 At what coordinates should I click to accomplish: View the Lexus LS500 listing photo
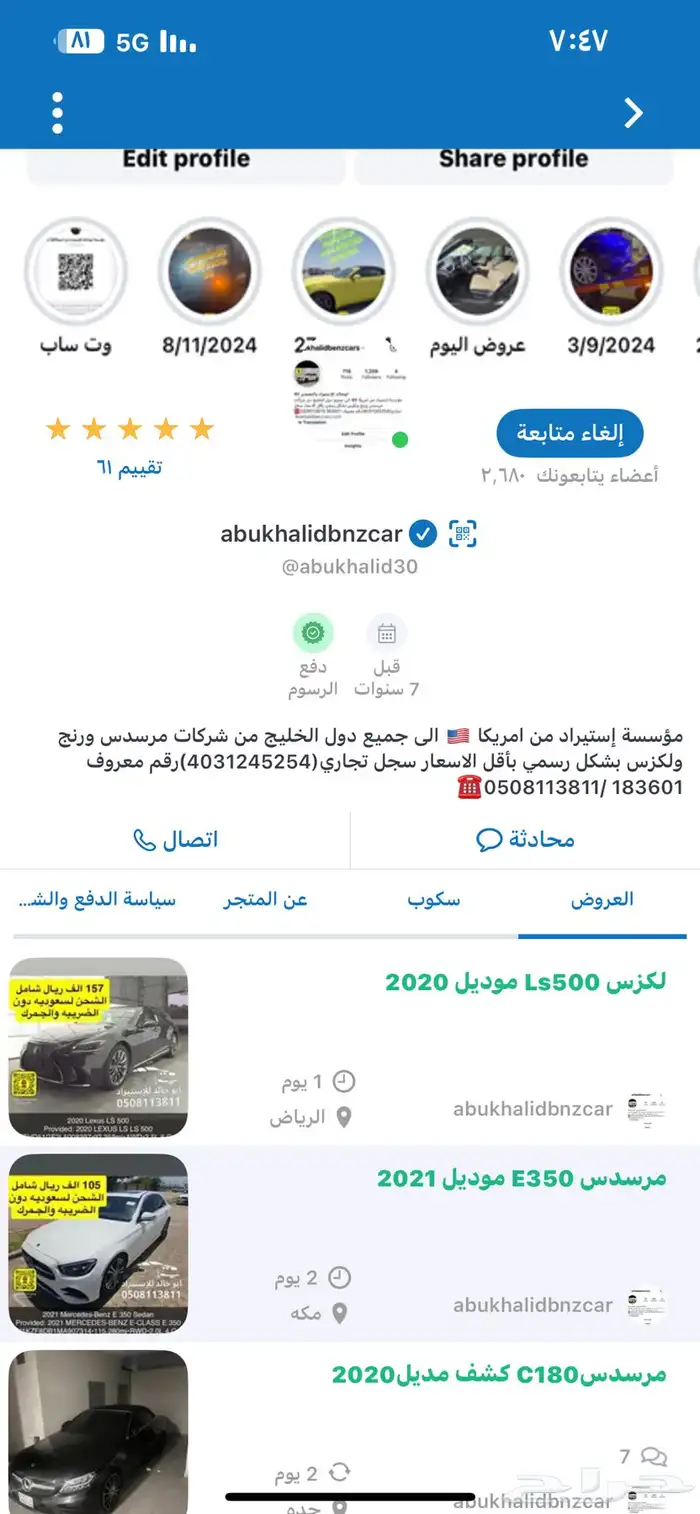tap(98, 1047)
